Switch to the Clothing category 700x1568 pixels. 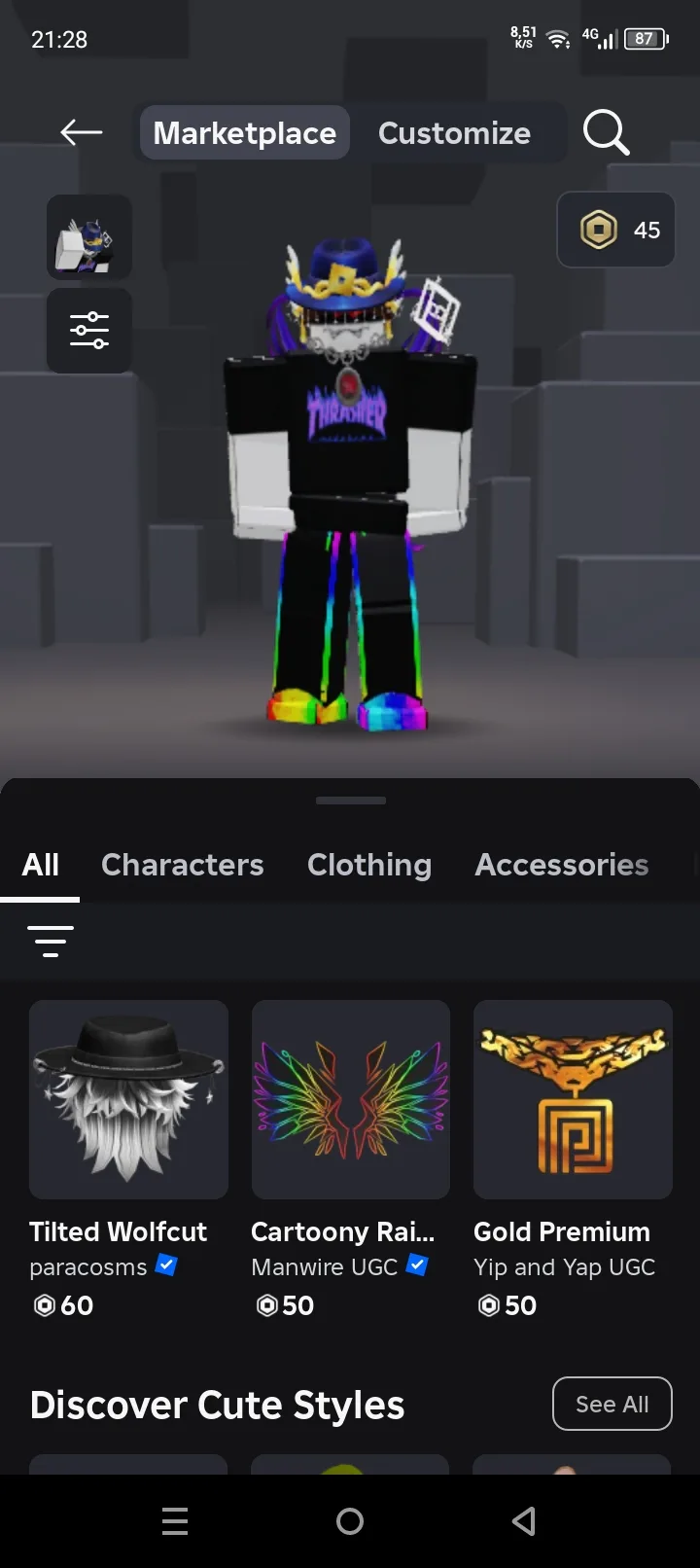tap(369, 865)
